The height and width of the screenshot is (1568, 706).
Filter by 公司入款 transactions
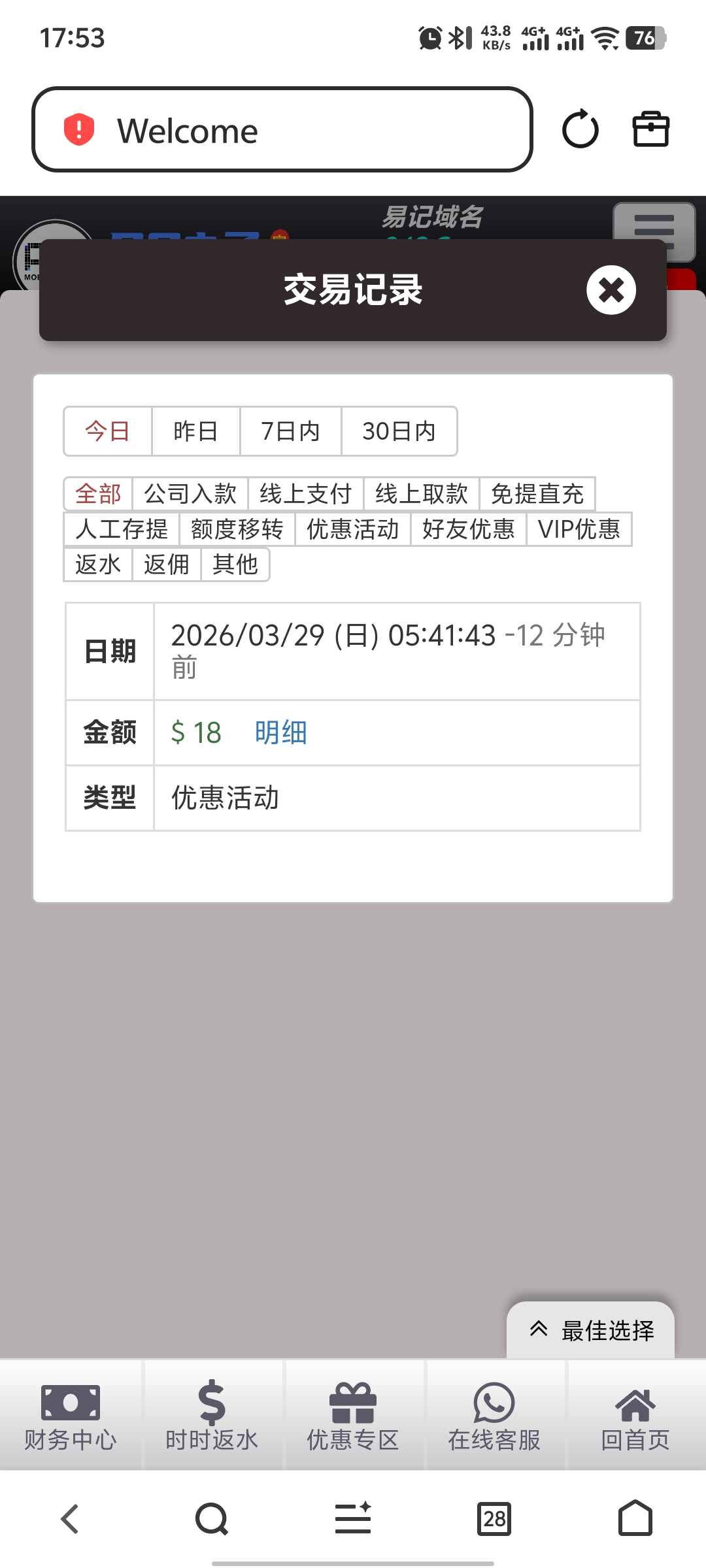tap(190, 494)
